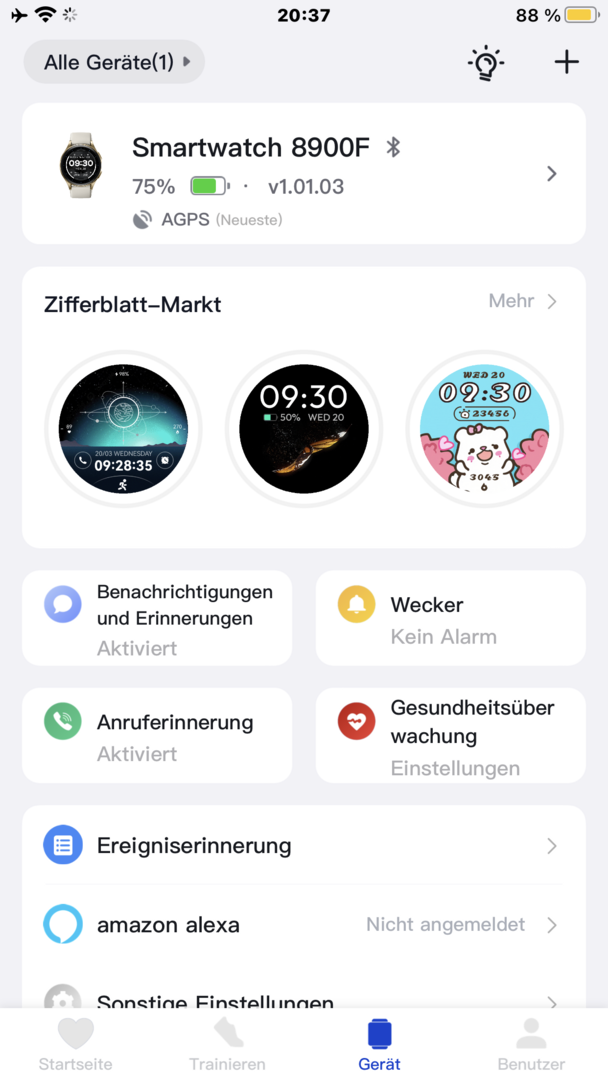Open Sonstige Einstellungen row
Image resolution: width=608 pixels, height=1080 pixels.
(x=303, y=998)
